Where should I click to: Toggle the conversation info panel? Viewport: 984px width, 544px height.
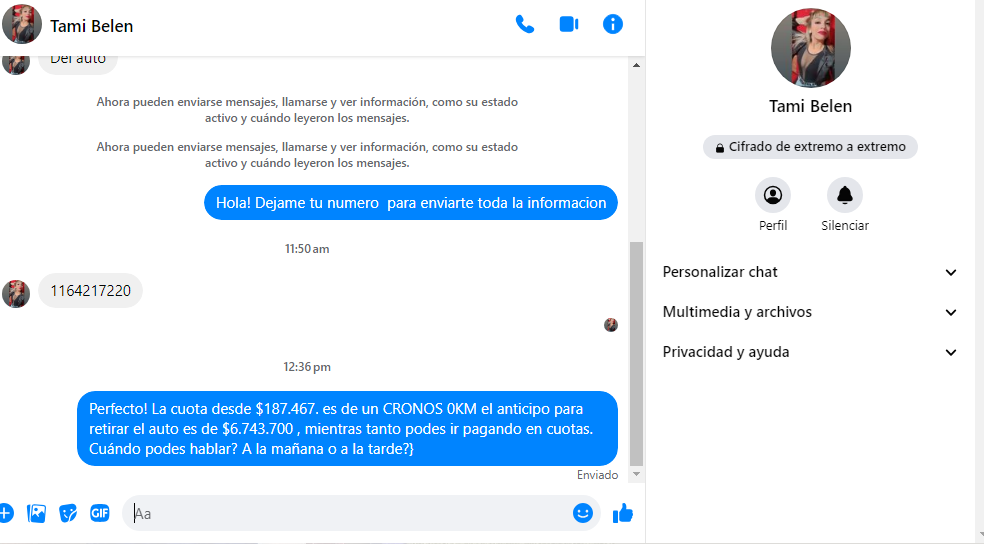(613, 25)
